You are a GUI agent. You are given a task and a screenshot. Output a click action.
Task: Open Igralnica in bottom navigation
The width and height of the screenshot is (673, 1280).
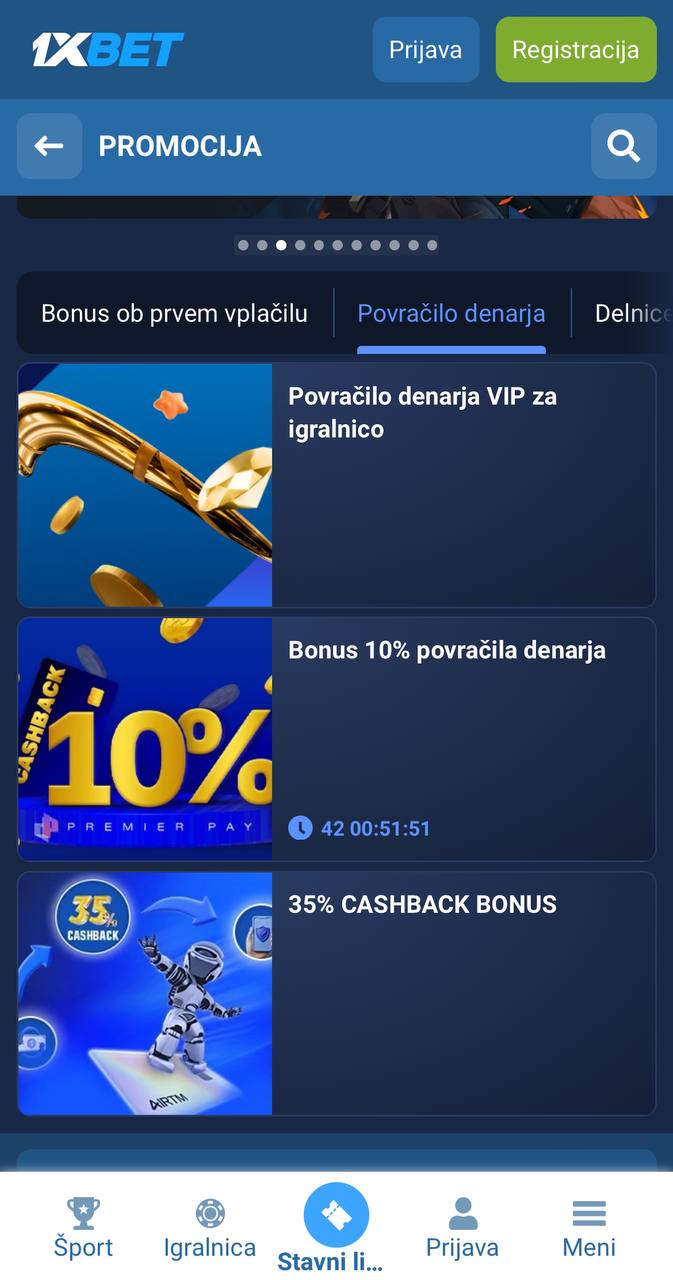(210, 1228)
